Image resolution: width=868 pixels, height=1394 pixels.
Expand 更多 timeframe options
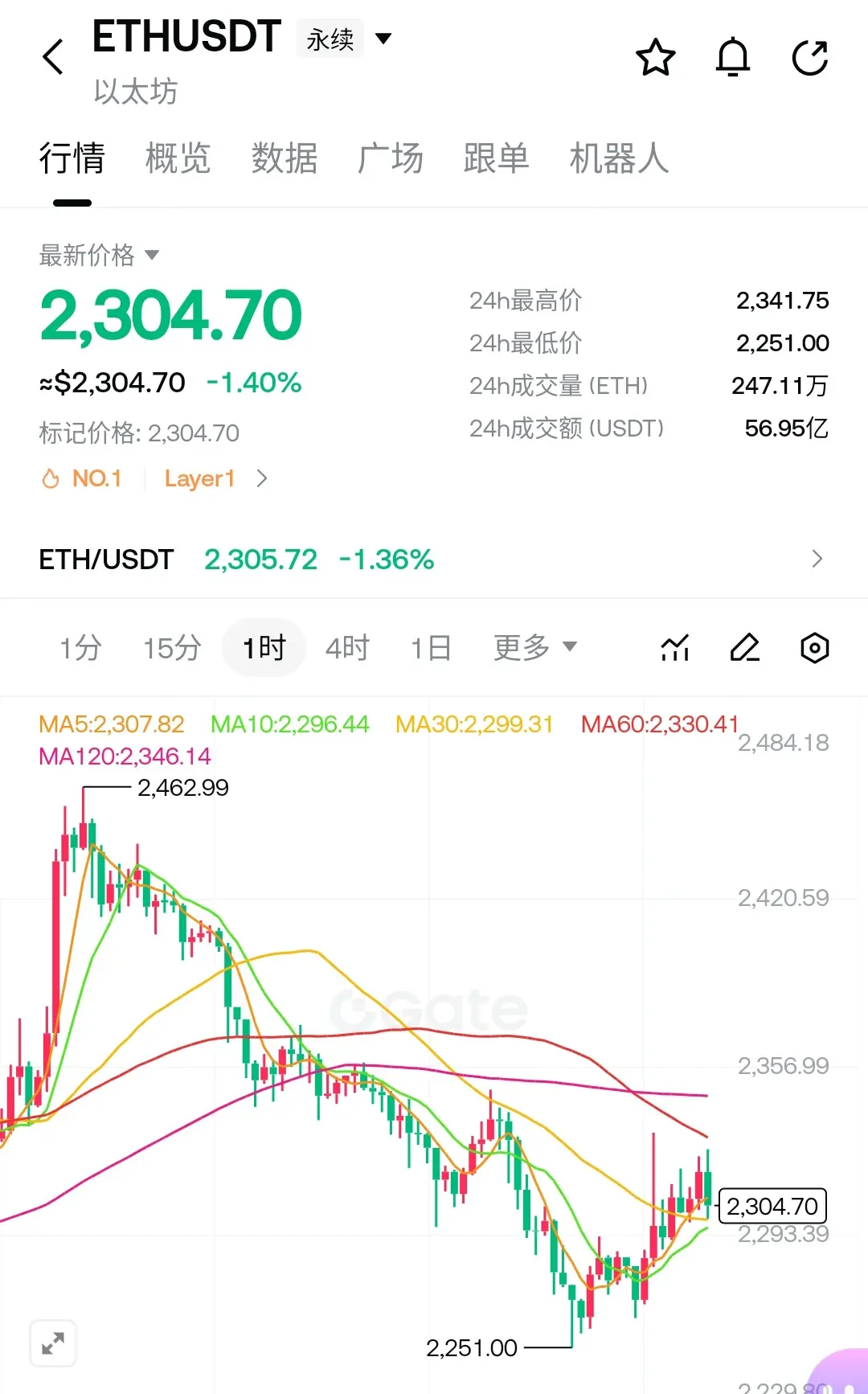[534, 647]
